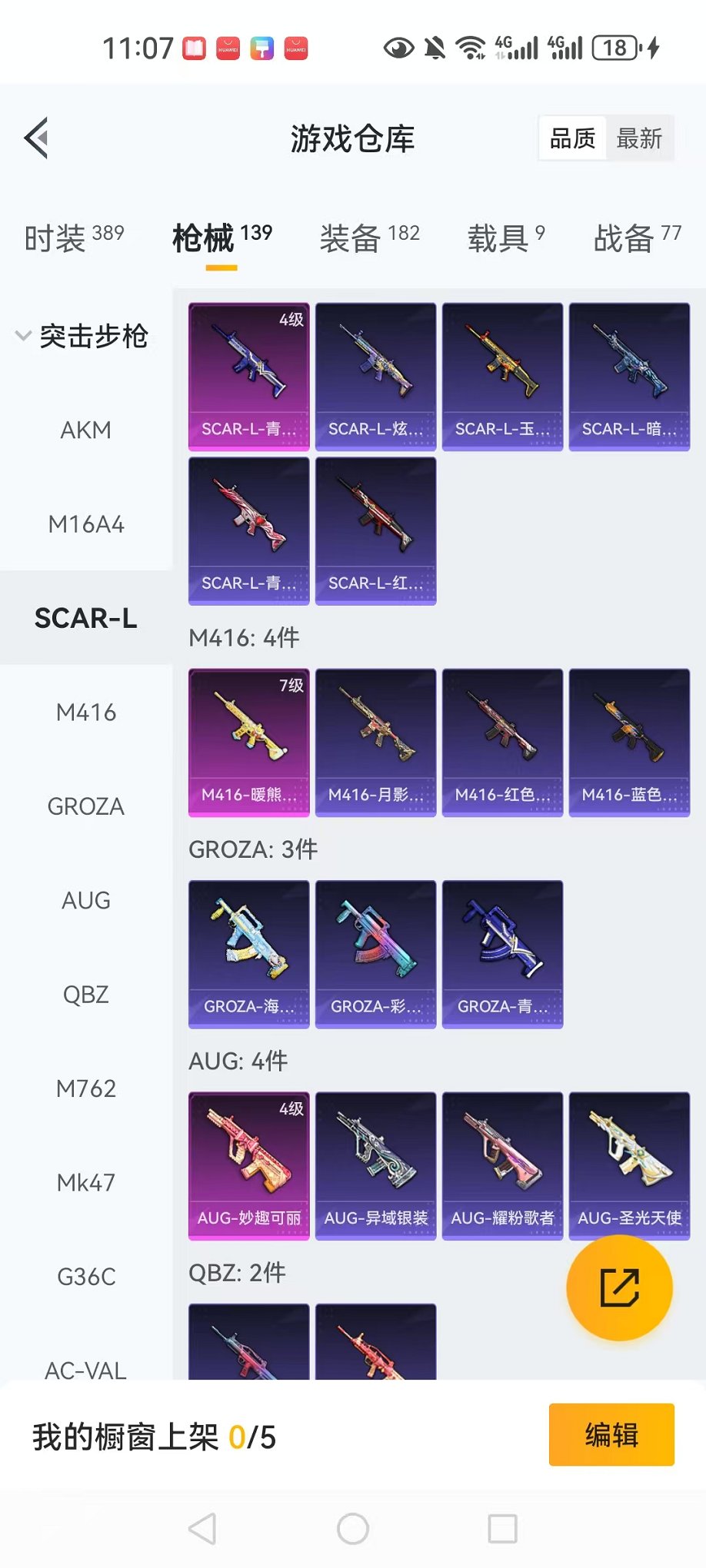Image resolution: width=706 pixels, height=1568 pixels.
Task: Tap the yellow floating share button
Action: pos(619,1288)
